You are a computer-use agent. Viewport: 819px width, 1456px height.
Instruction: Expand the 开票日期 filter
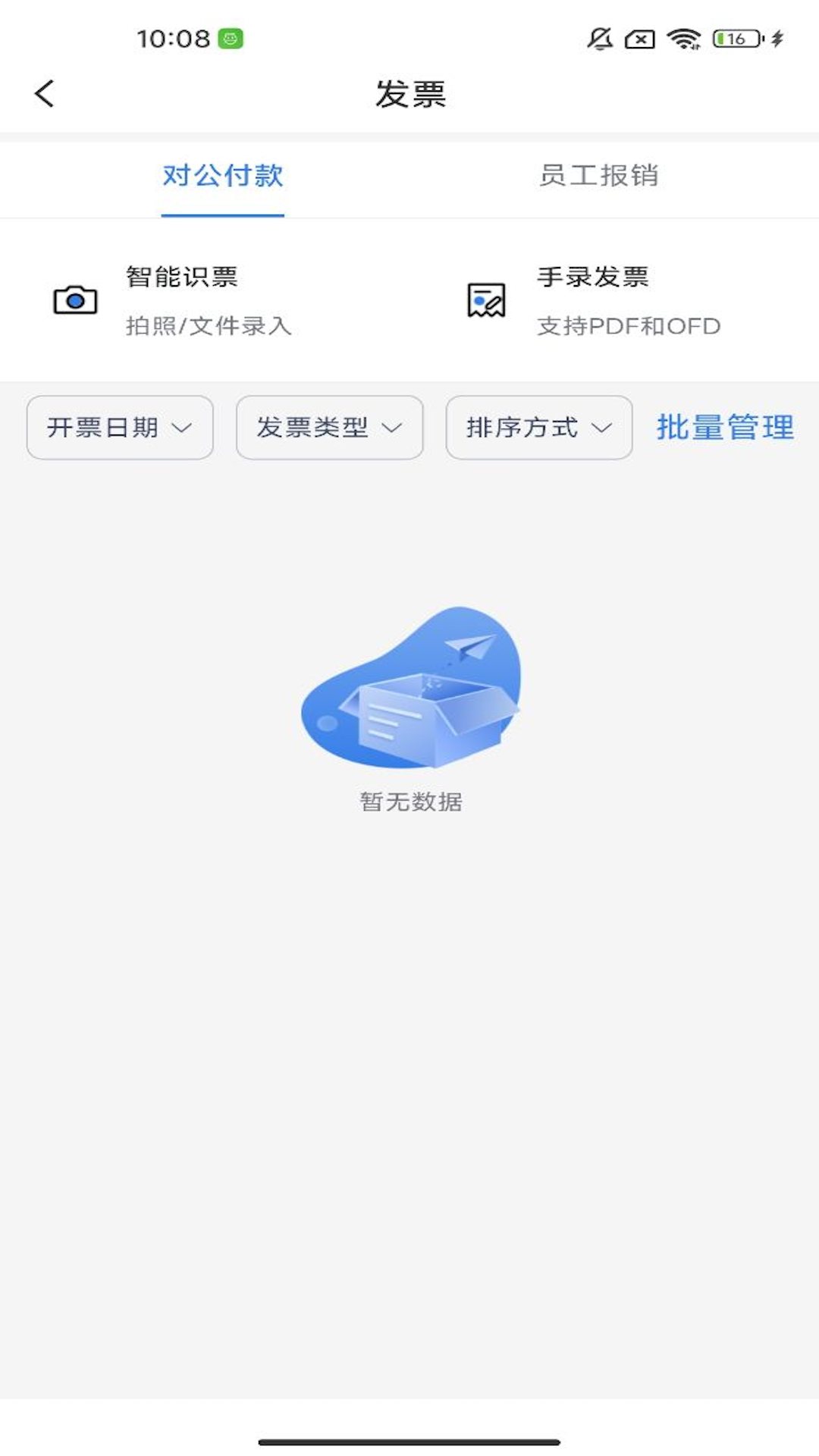120,428
